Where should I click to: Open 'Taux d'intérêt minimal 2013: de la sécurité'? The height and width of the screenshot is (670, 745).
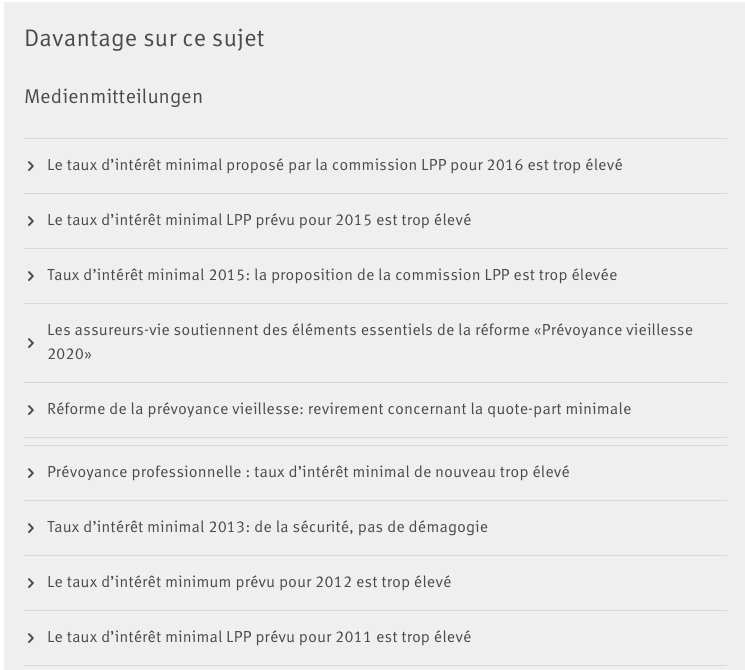click(267, 527)
